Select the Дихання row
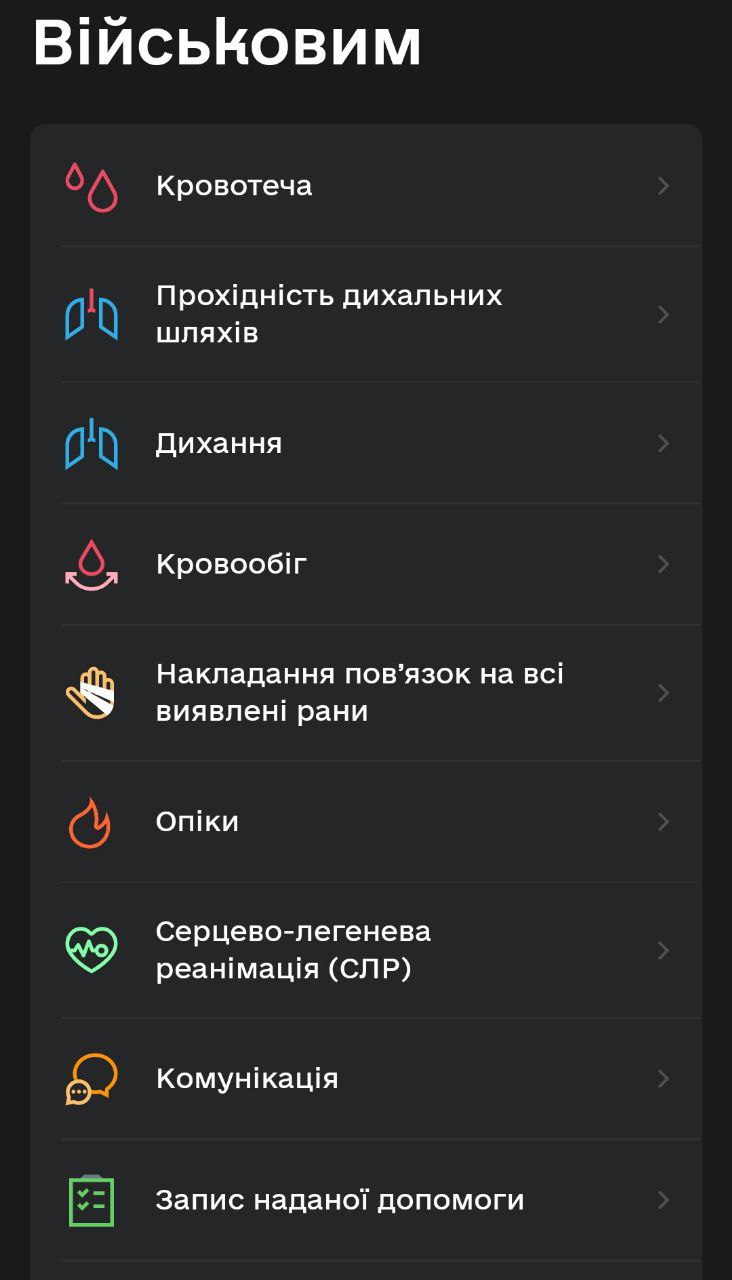 [x=366, y=443]
